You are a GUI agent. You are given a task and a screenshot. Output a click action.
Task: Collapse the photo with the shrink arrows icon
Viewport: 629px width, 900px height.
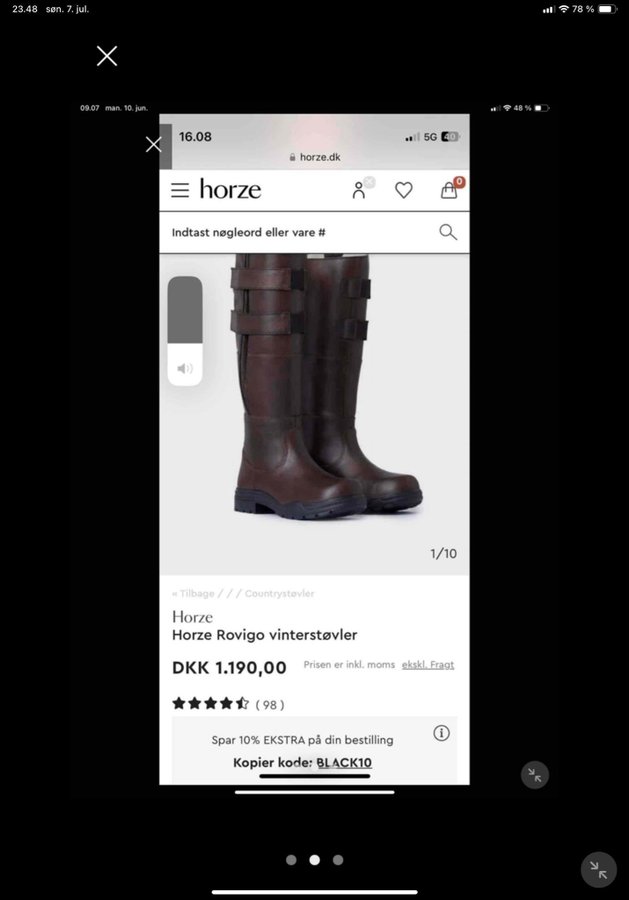[x=599, y=869]
